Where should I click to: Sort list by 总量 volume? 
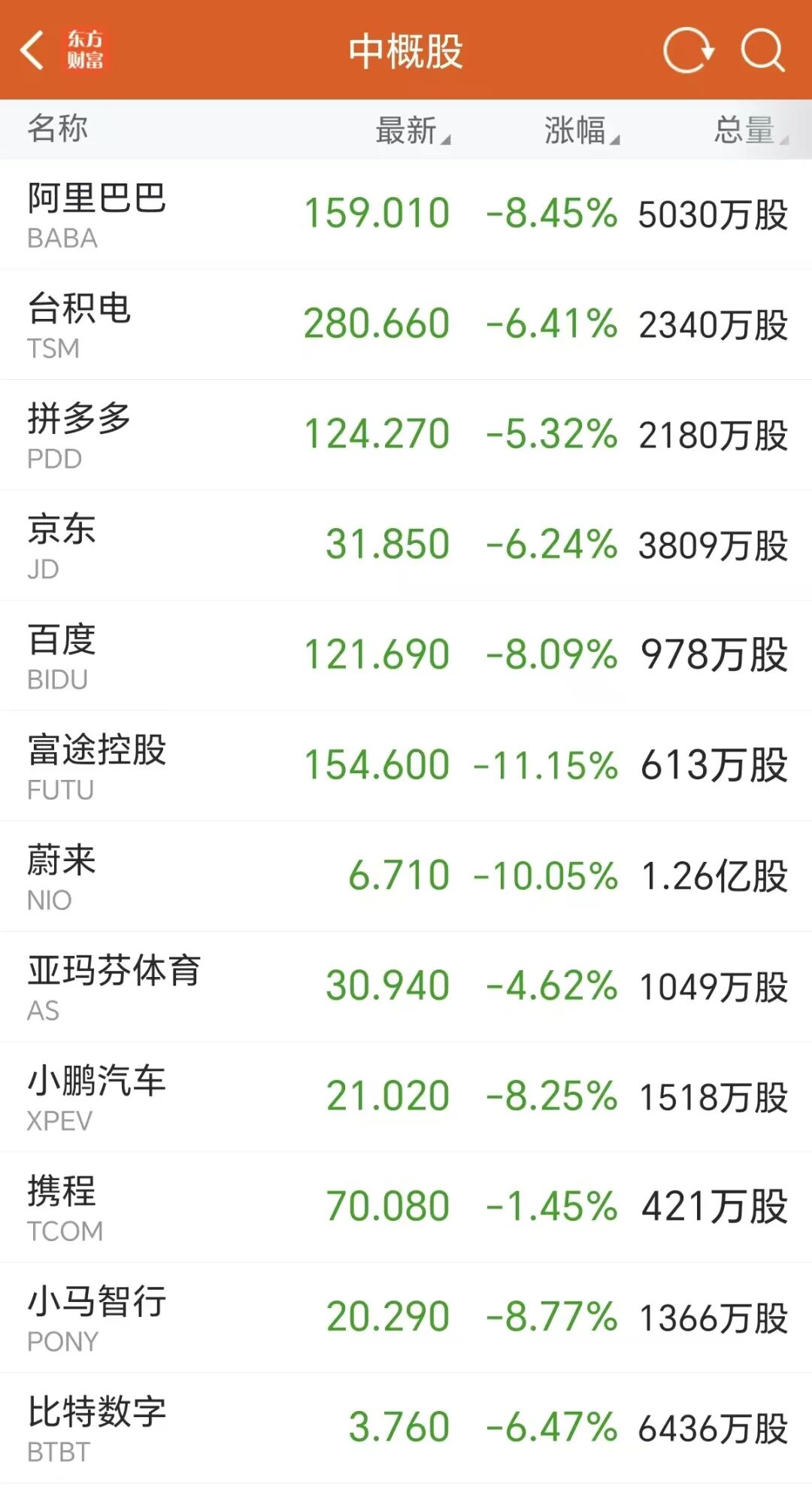point(750,130)
